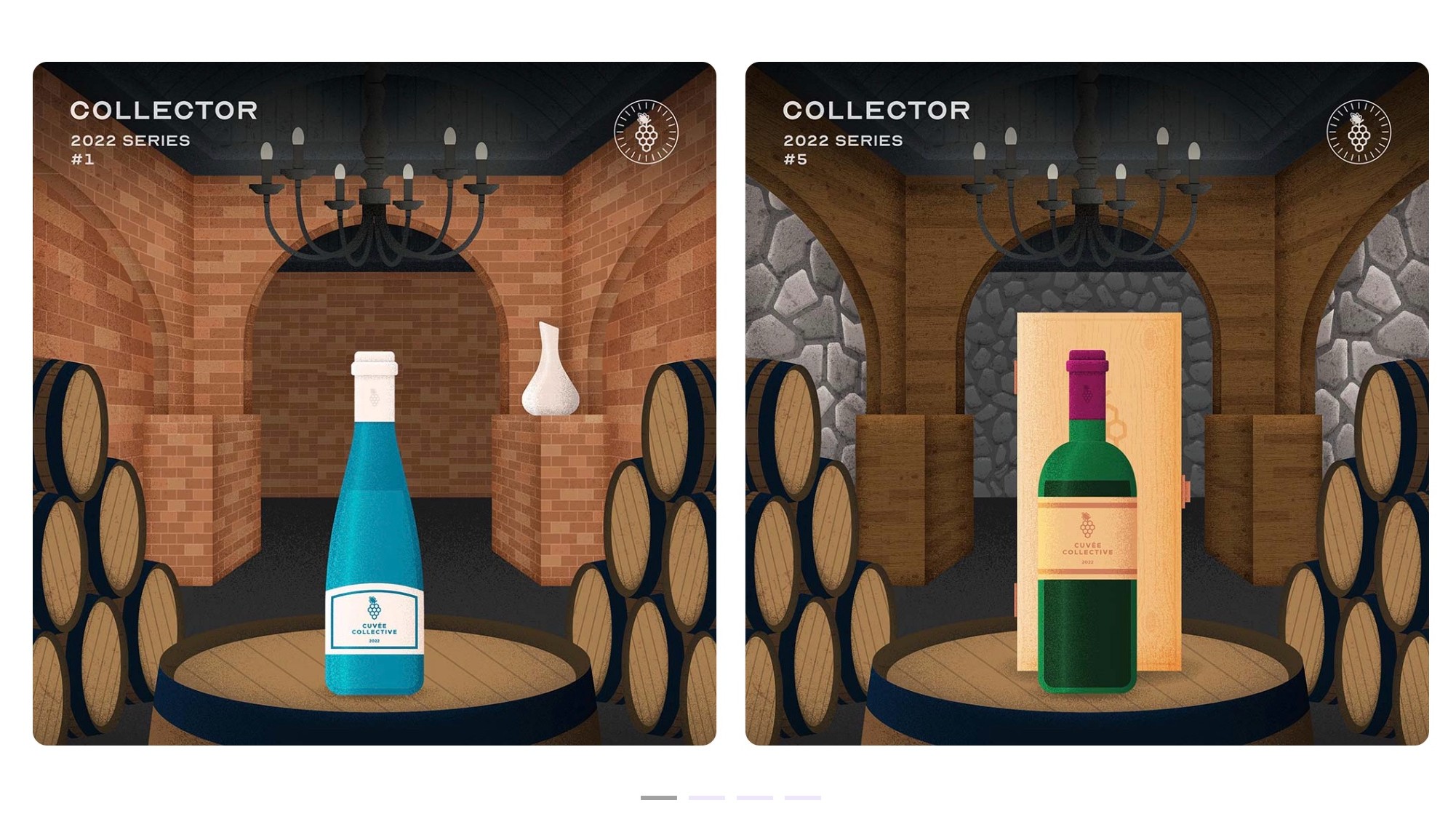1456x819 pixels.
Task: Jump to the second carousel page indicator
Action: point(706,798)
